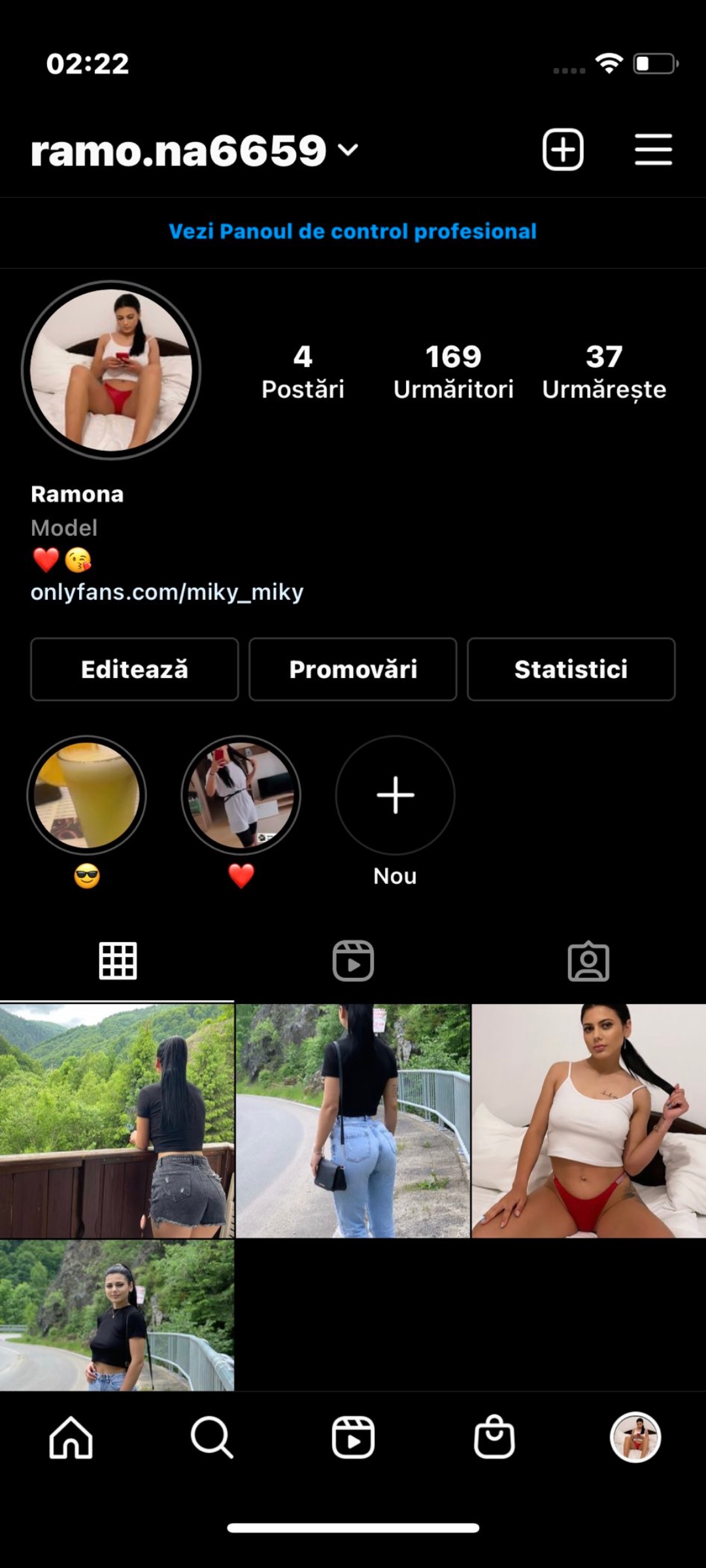This screenshot has width=706, height=1568.
Task: Open the onlyfans.com/miky_miky link
Action: coord(167,592)
